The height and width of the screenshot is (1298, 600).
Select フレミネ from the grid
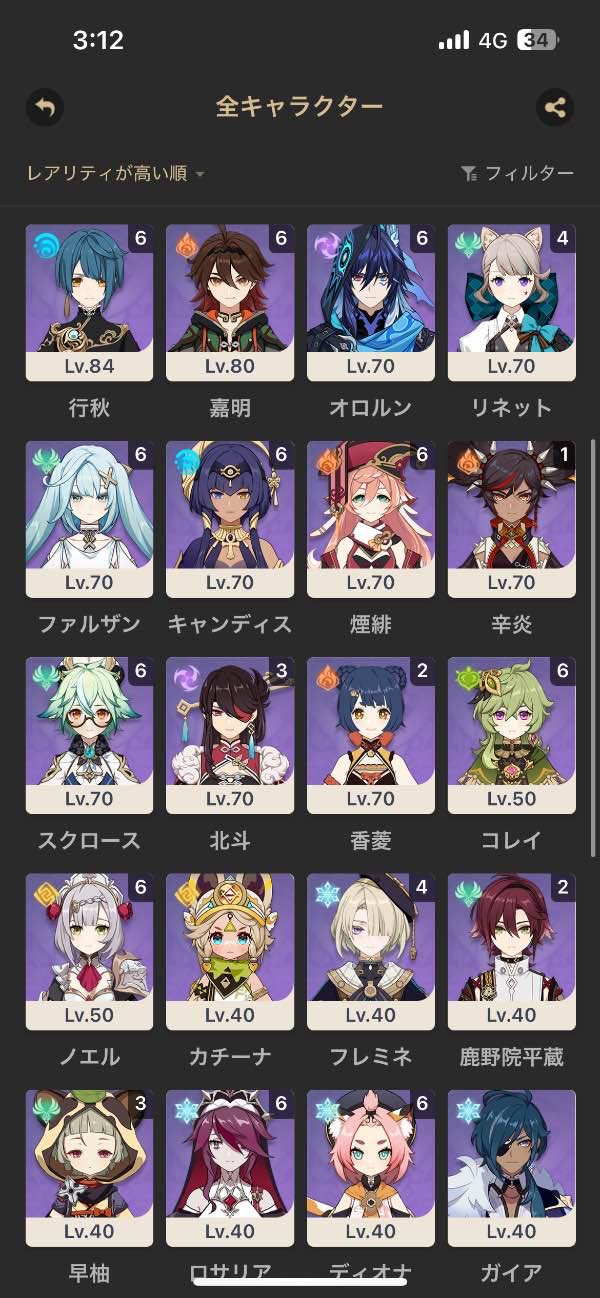pos(371,951)
